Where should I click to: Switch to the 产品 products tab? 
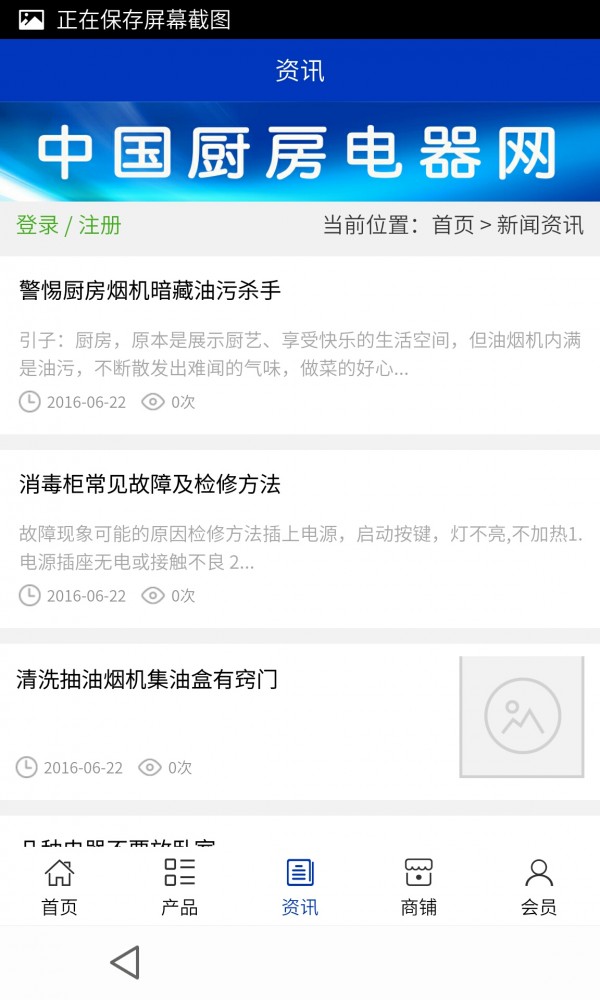179,886
